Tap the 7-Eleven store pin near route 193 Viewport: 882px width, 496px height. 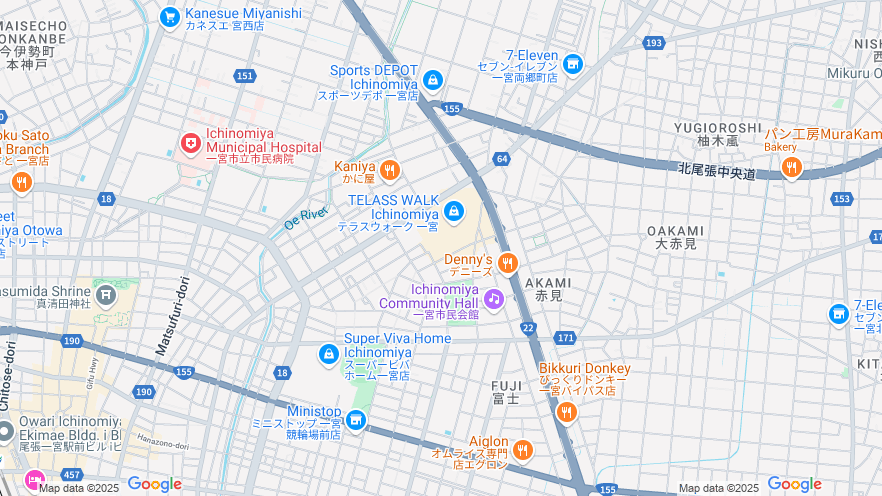(572, 65)
